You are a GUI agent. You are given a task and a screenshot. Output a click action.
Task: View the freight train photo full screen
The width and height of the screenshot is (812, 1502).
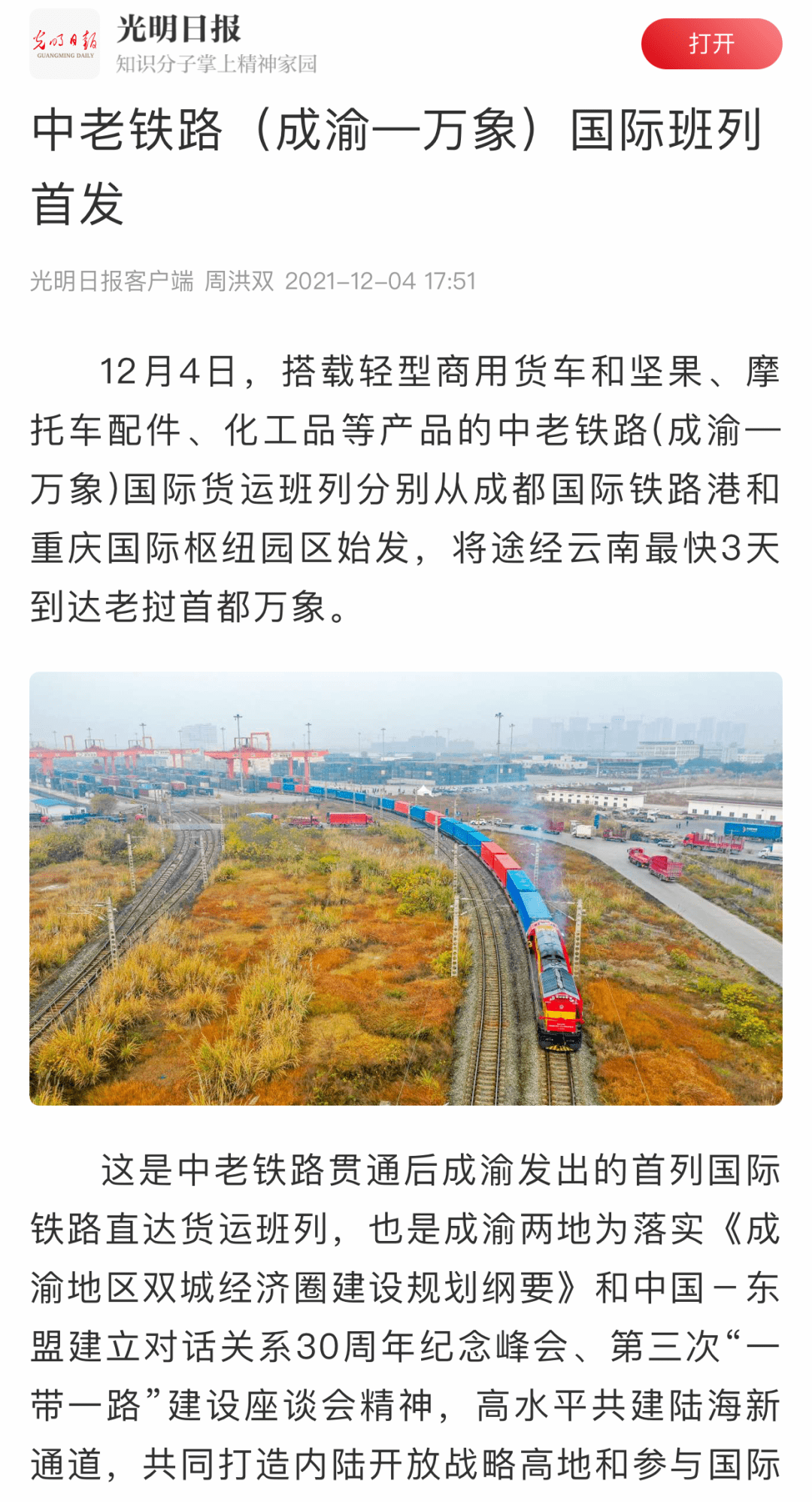(x=406, y=888)
